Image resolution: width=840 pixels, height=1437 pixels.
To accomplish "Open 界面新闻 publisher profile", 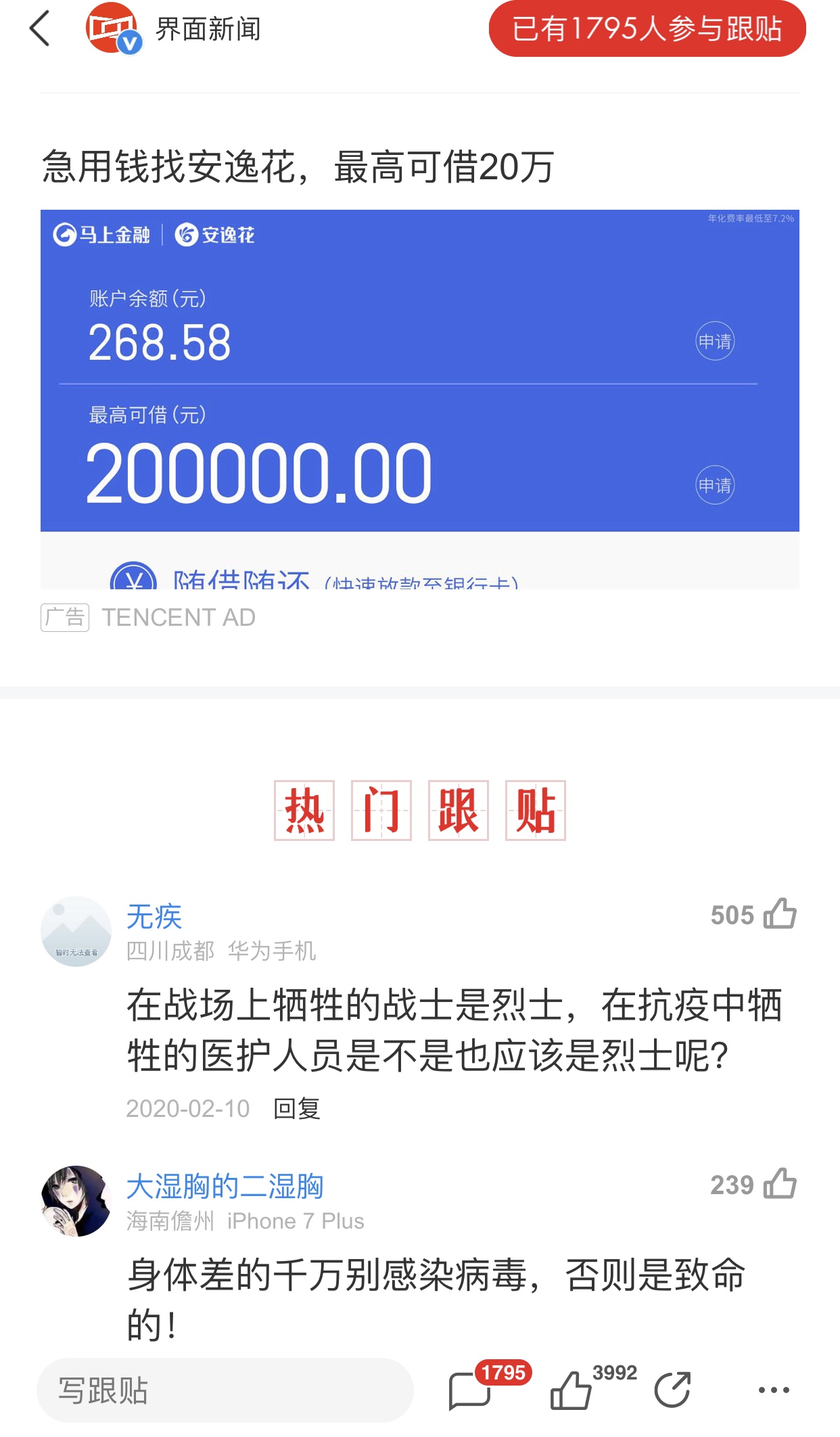I will (x=207, y=29).
